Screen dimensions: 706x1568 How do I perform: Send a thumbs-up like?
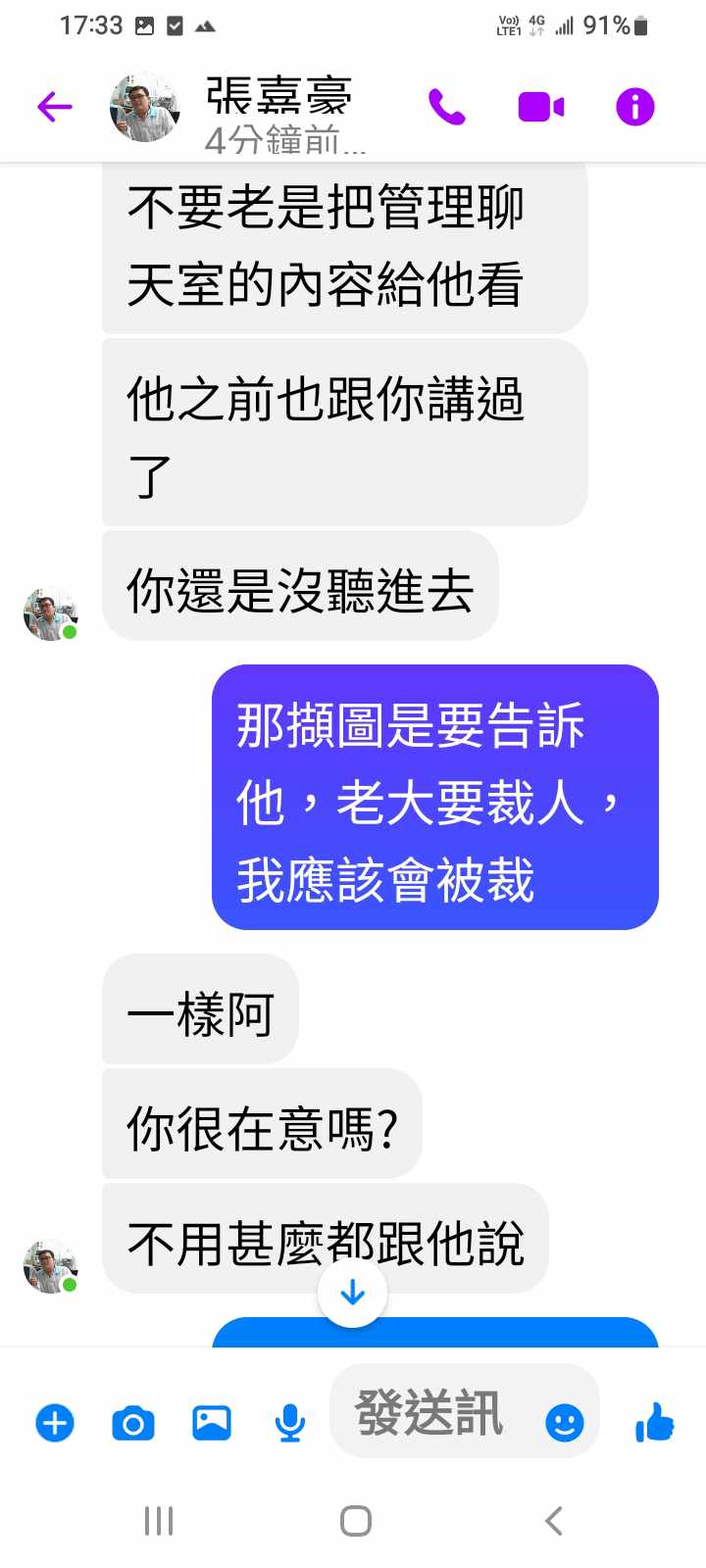(654, 1421)
